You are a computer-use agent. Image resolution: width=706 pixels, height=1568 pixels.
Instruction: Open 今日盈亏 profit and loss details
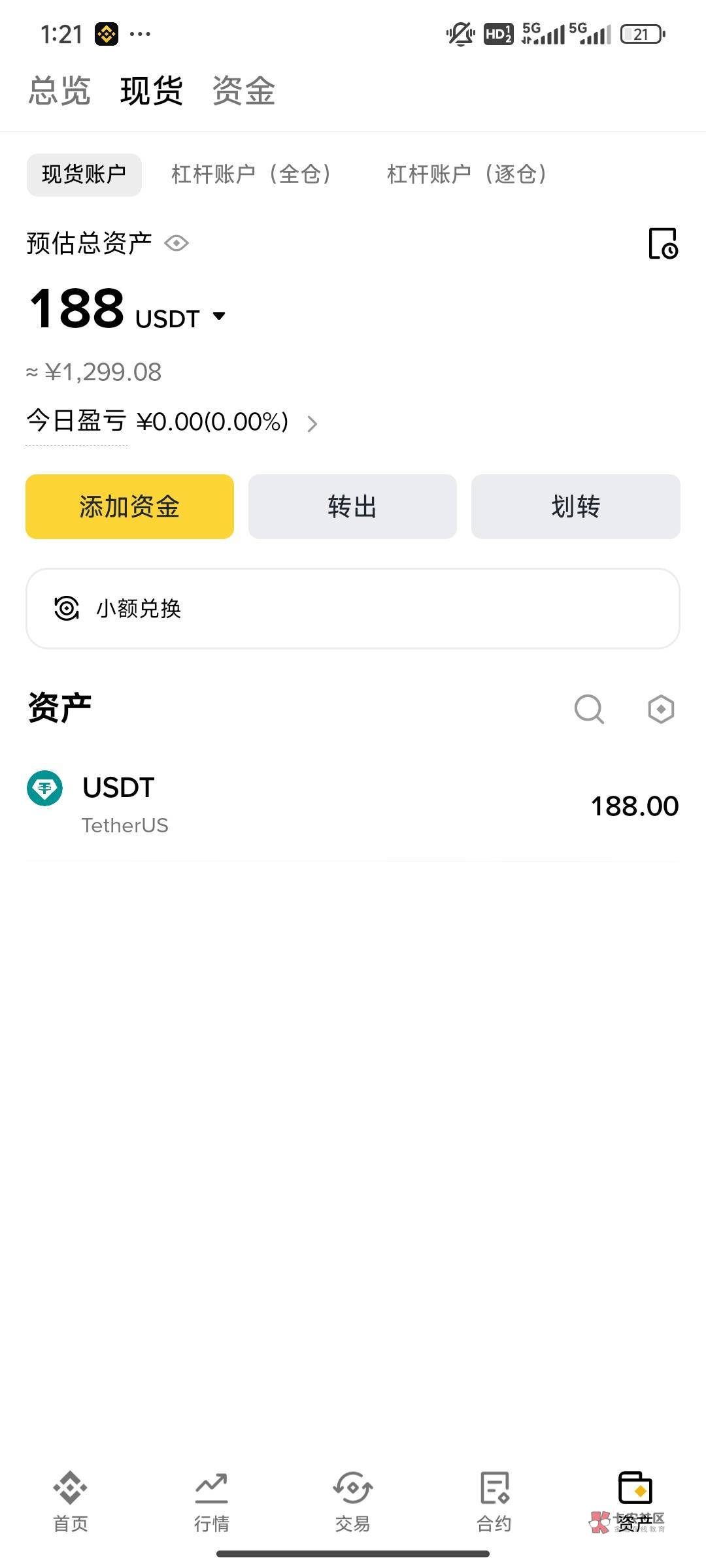(x=172, y=422)
